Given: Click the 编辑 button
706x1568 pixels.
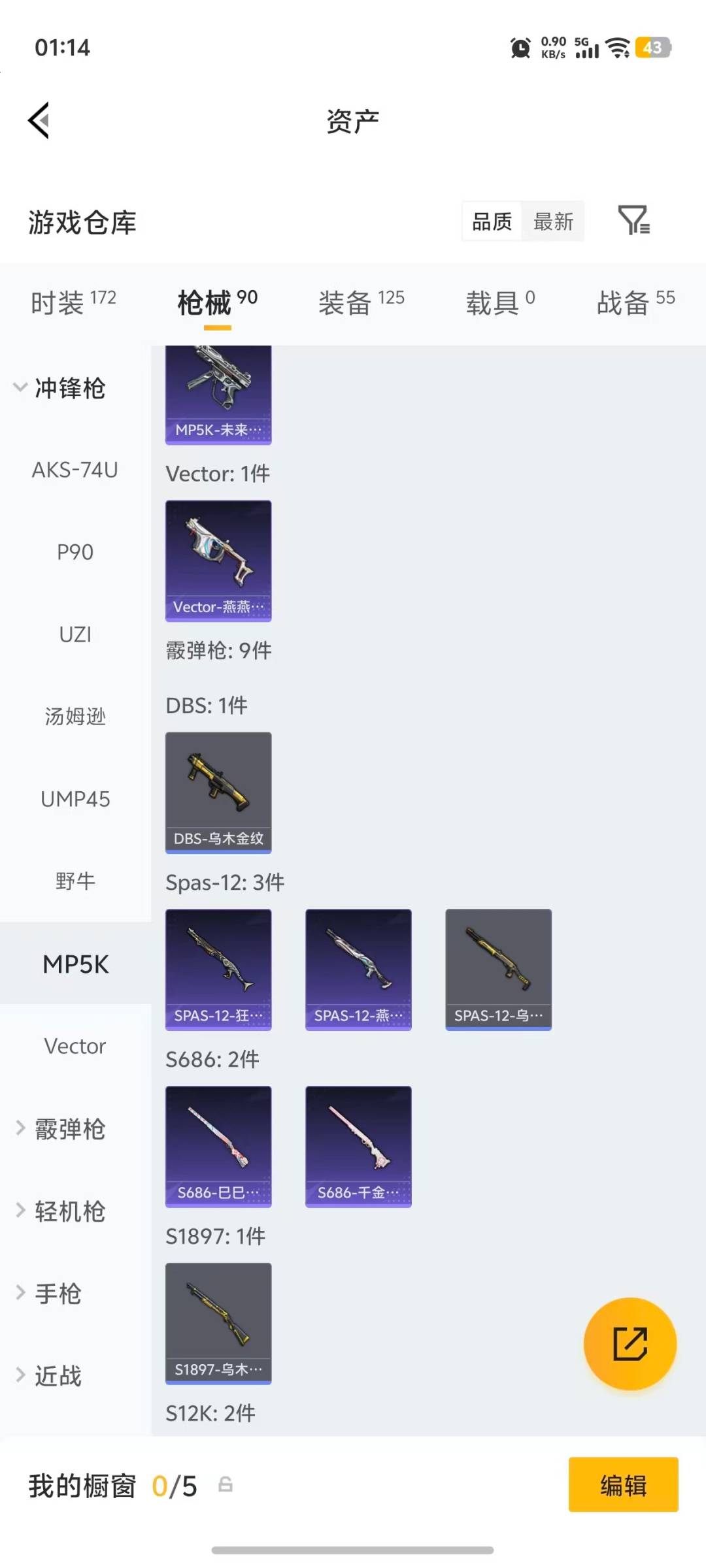Looking at the screenshot, I should [622, 1486].
